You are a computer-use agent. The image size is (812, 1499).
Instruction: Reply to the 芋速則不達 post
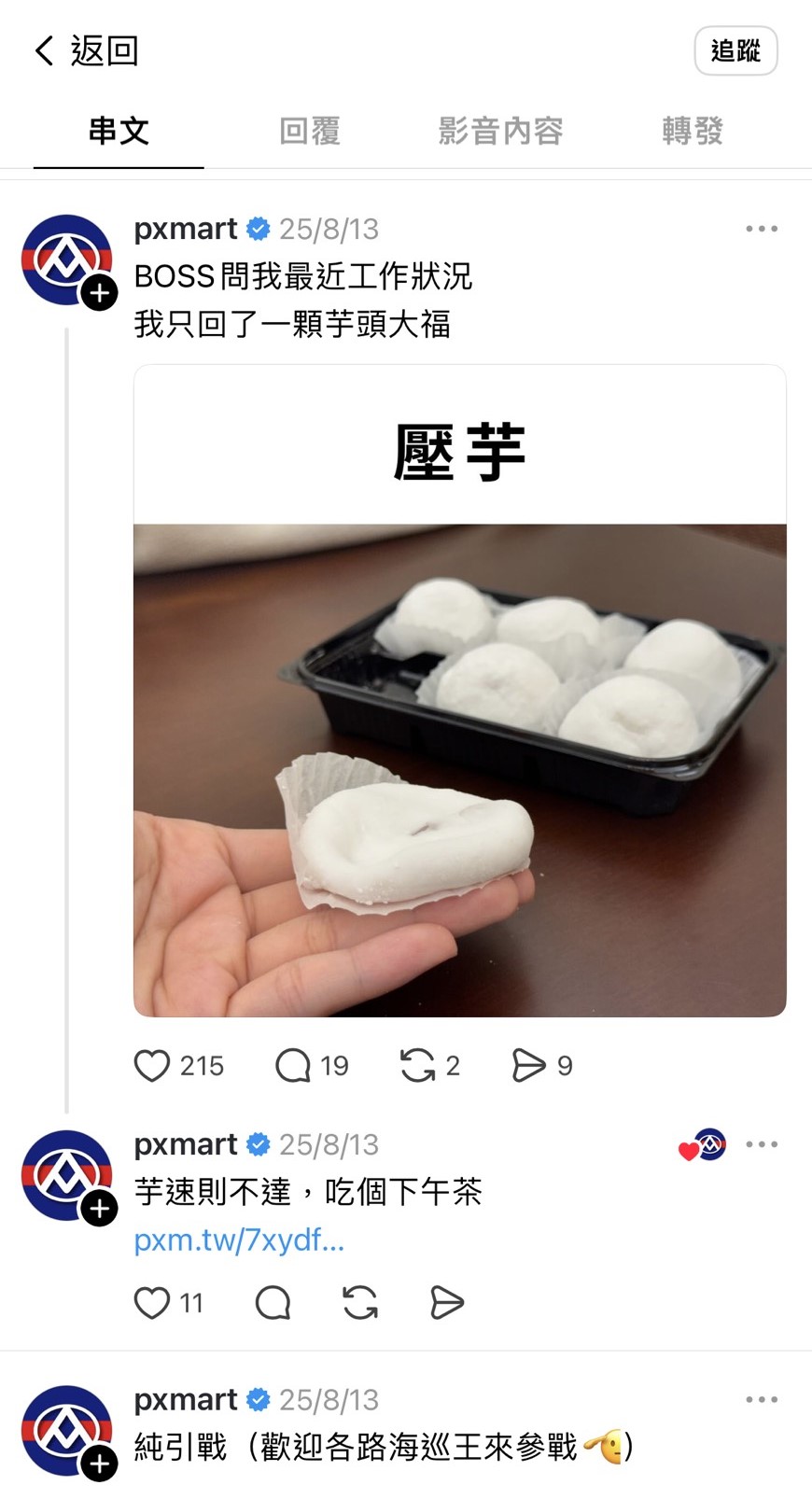(273, 1302)
